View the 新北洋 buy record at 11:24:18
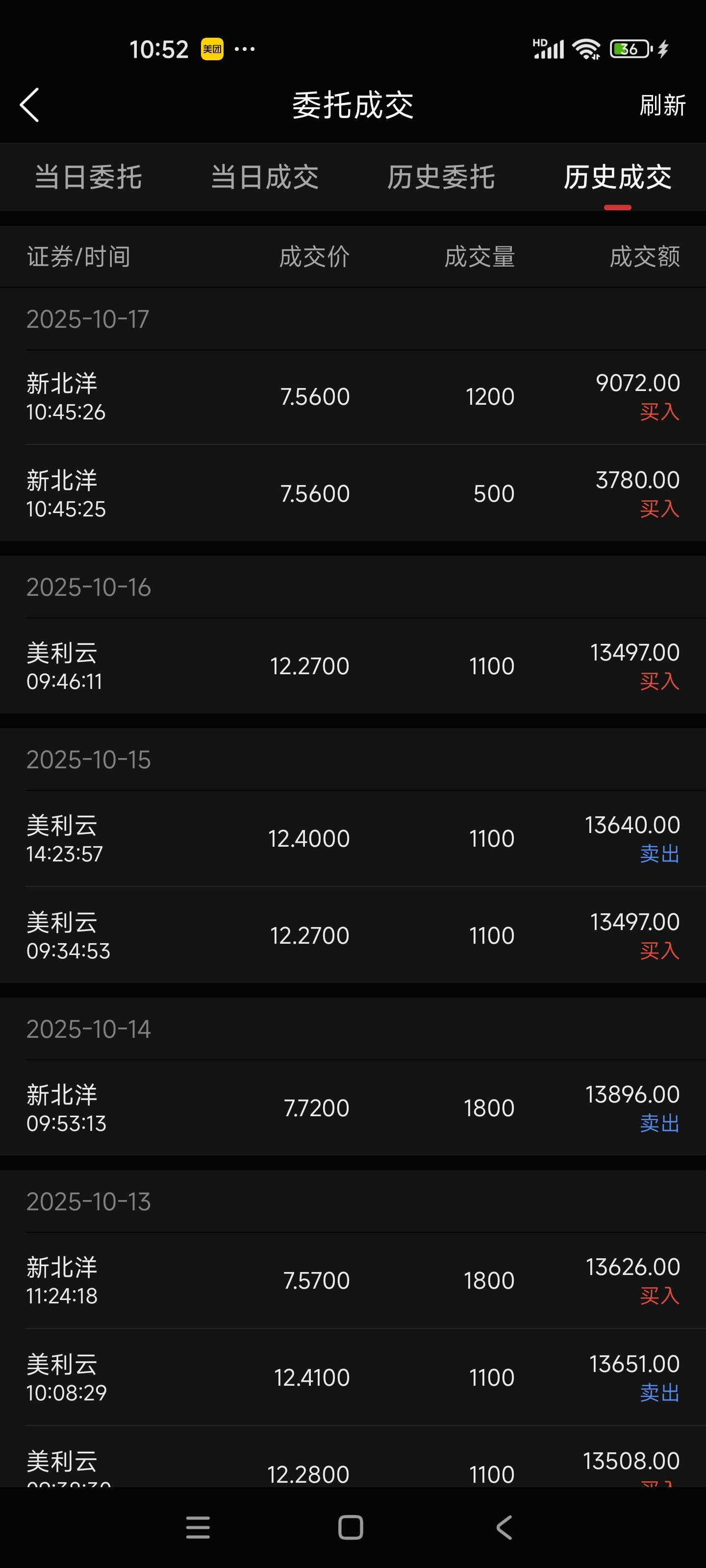Screen dimensions: 706x1568 coord(353,1280)
